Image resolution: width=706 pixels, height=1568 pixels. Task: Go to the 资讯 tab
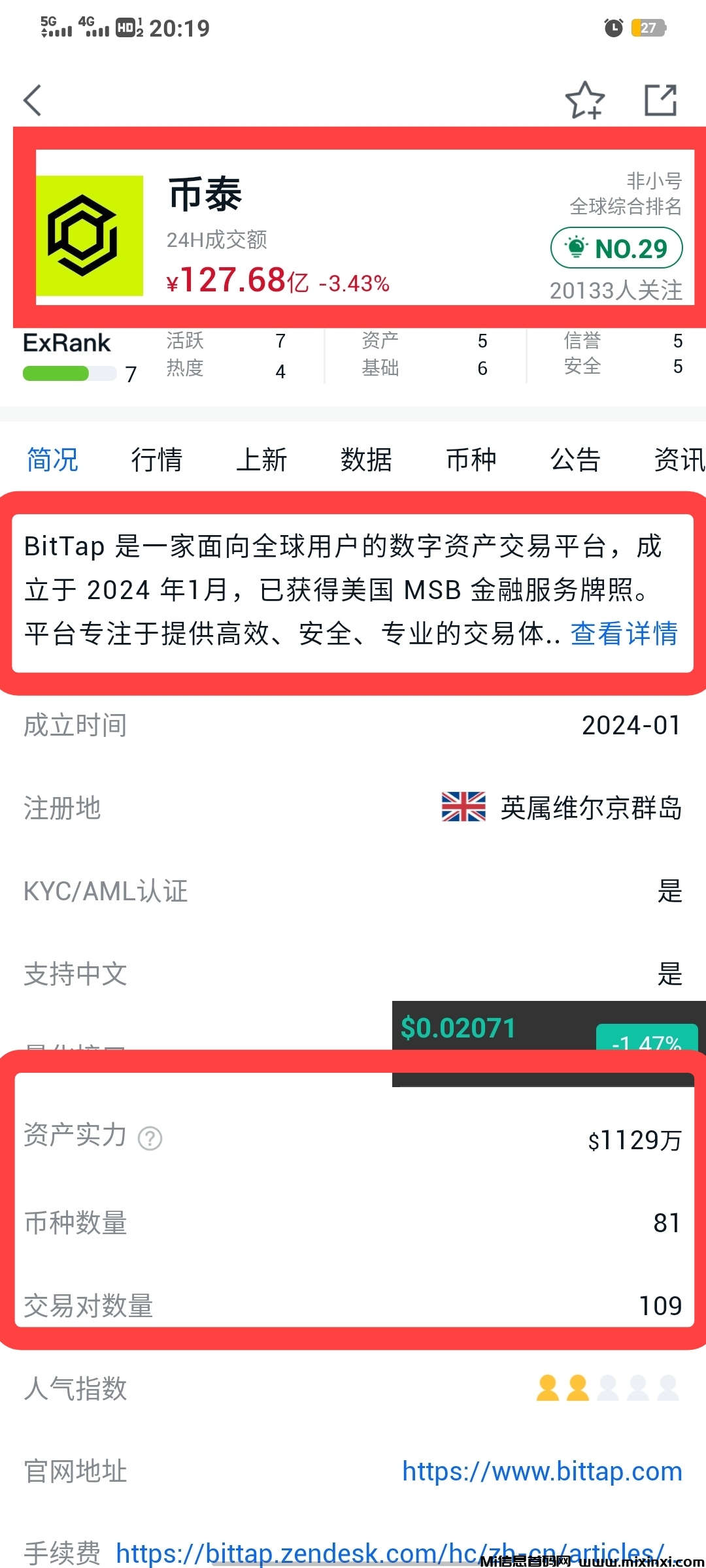point(679,459)
